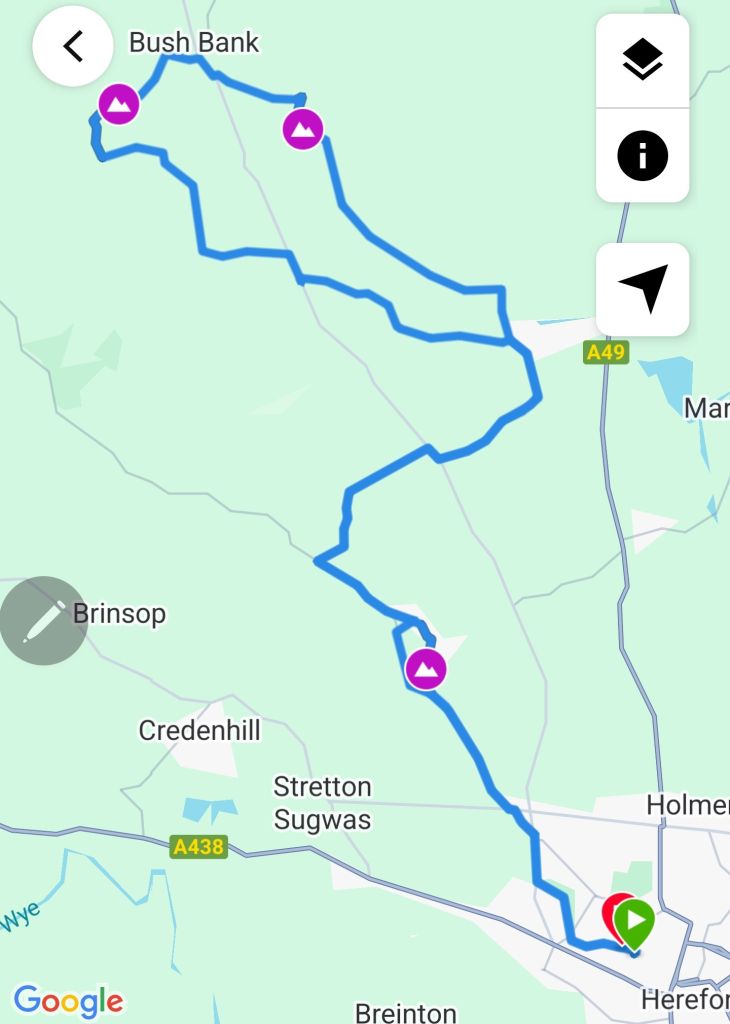Tap the pencil edit route button
Screen dimensions: 730x1024
(43, 621)
